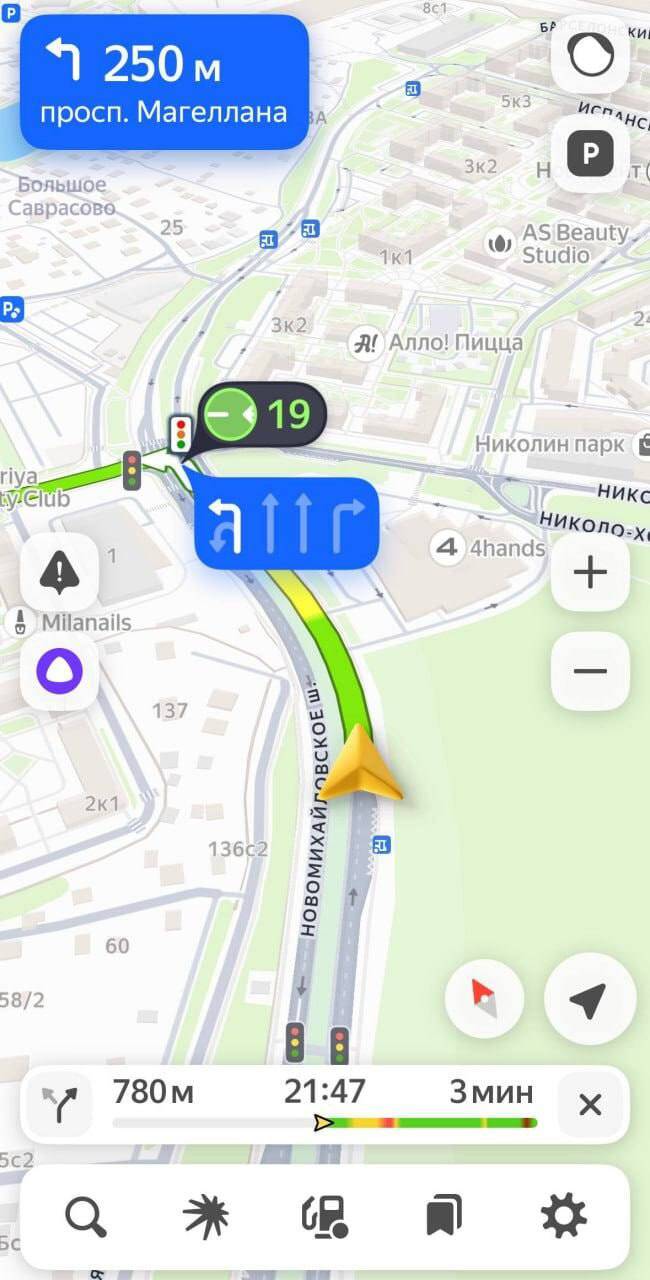Open saved bookmarks
The height and width of the screenshot is (1280, 650).
(443, 1216)
